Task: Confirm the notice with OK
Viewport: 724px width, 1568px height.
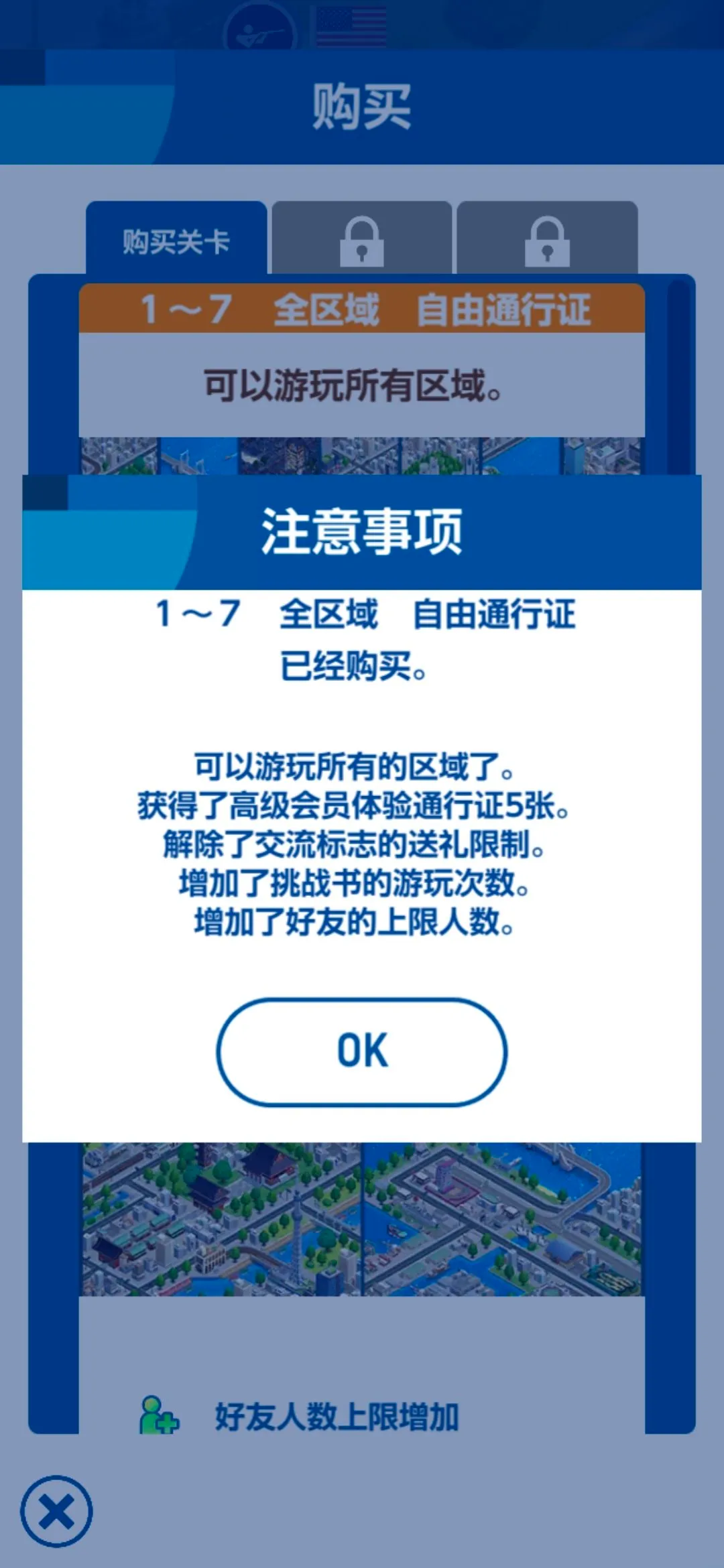Action: point(361,1051)
